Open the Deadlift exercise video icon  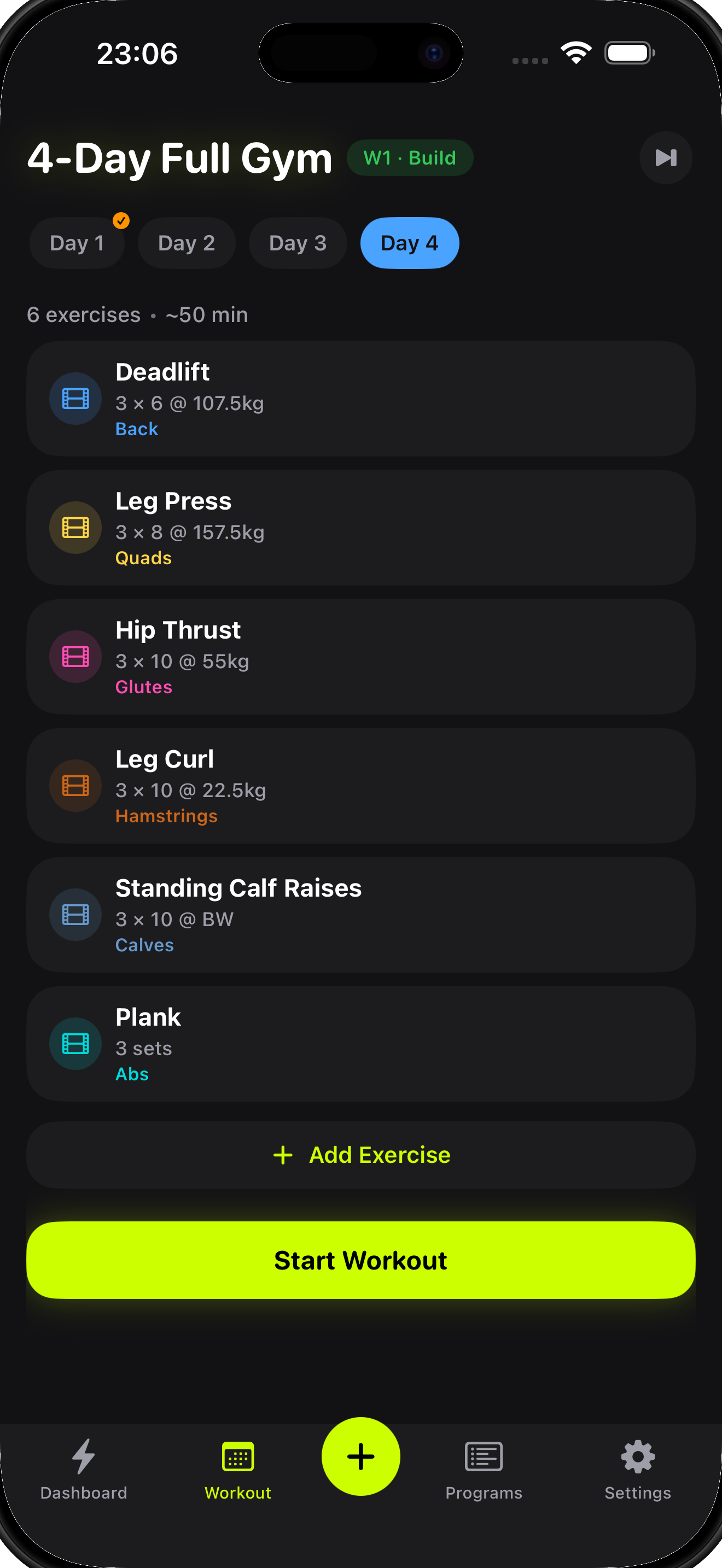(75, 398)
